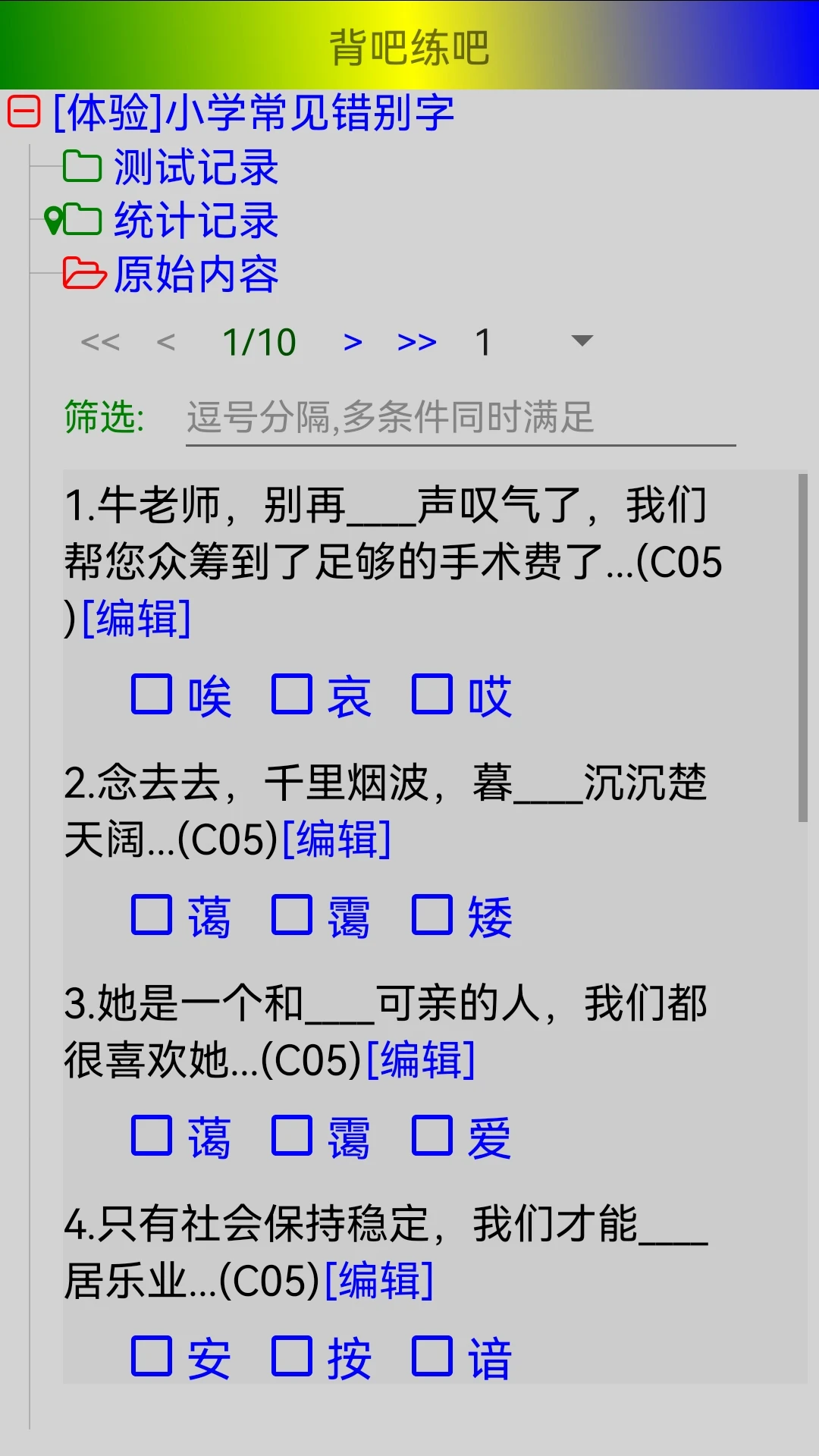This screenshot has height=1456, width=819.
Task: Click the red minus collapse icon
Action: tap(23, 112)
